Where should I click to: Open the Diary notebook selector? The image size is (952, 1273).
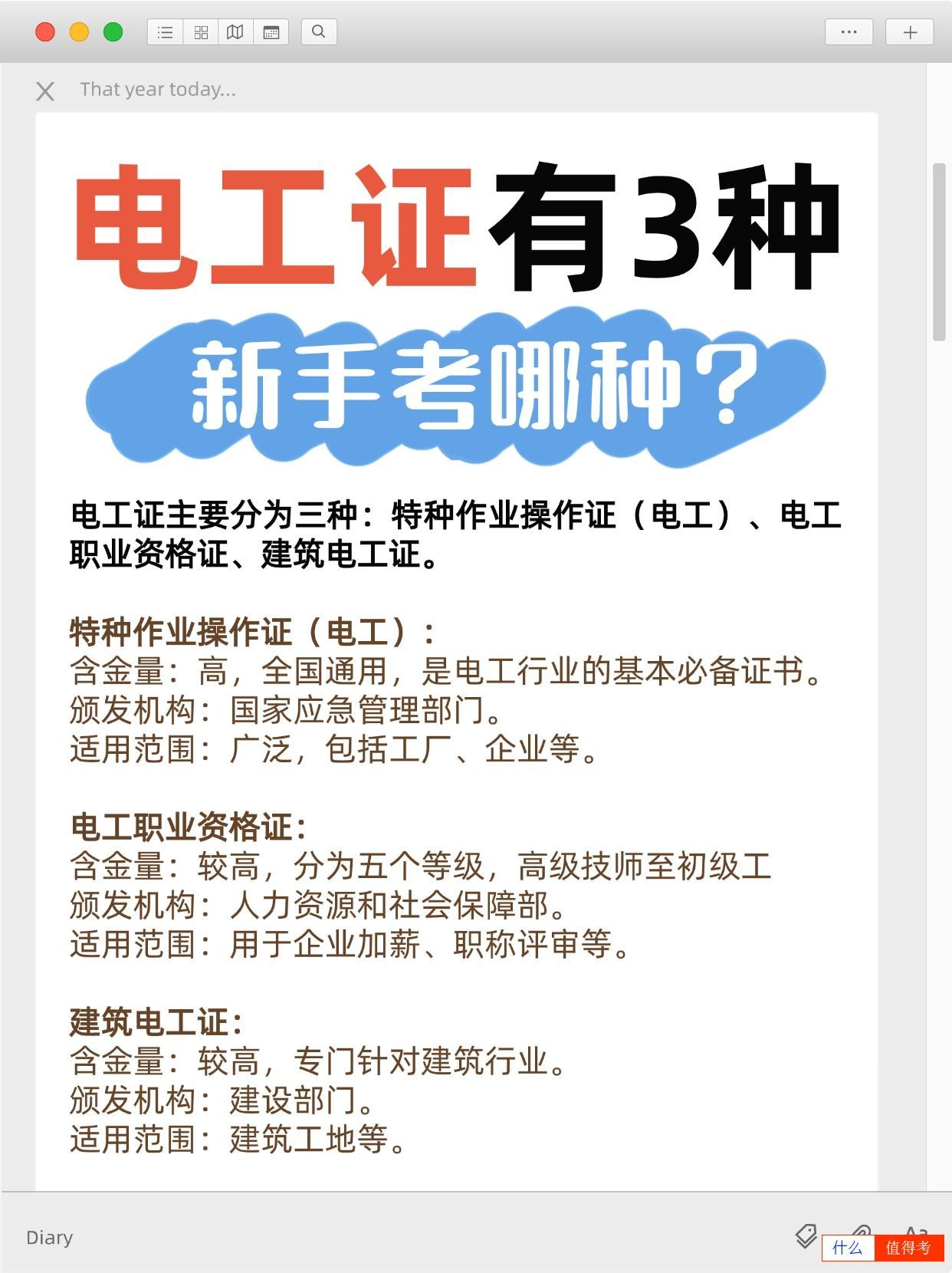point(49,1237)
